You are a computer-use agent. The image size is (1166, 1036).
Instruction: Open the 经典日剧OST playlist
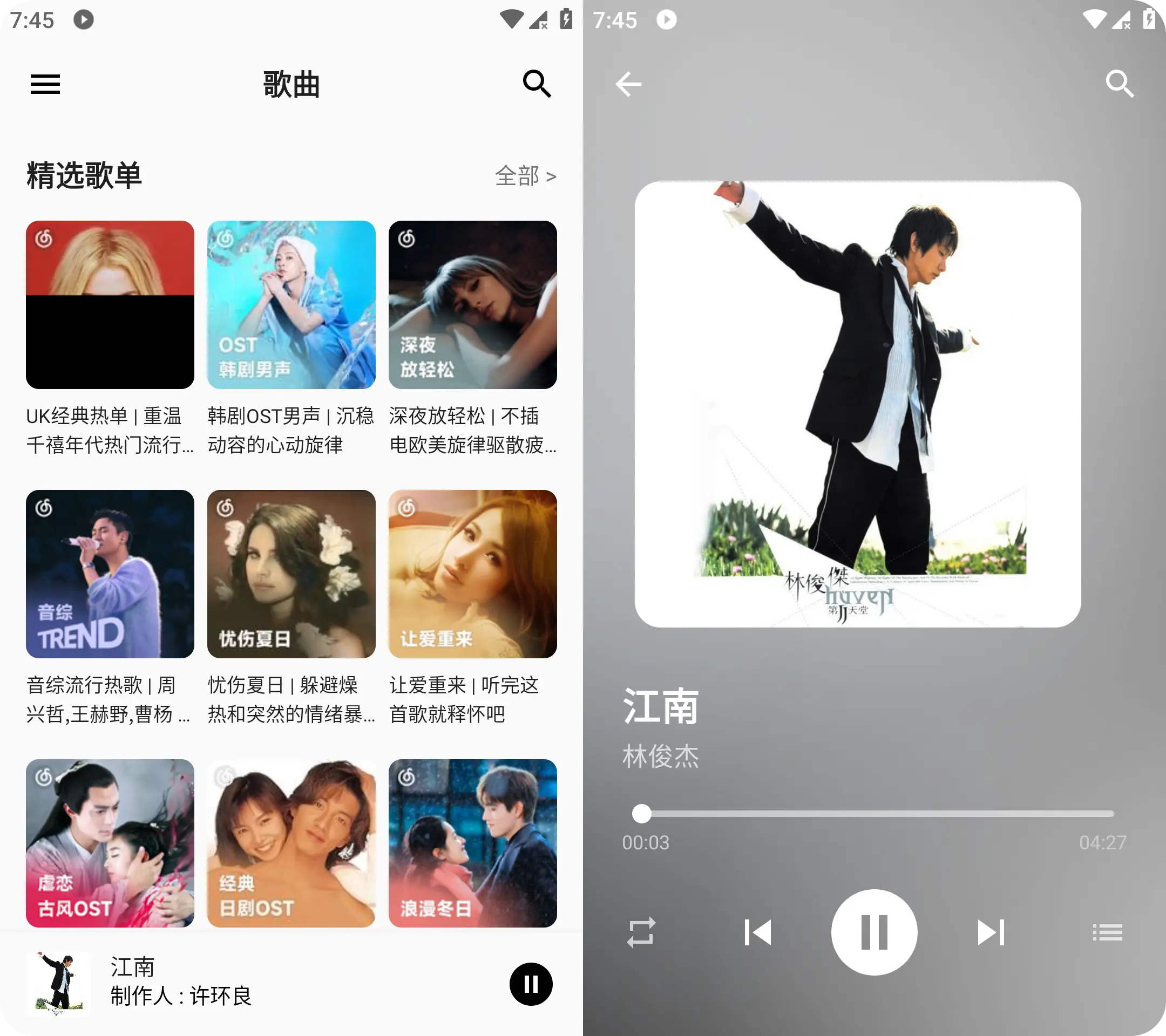click(x=291, y=843)
